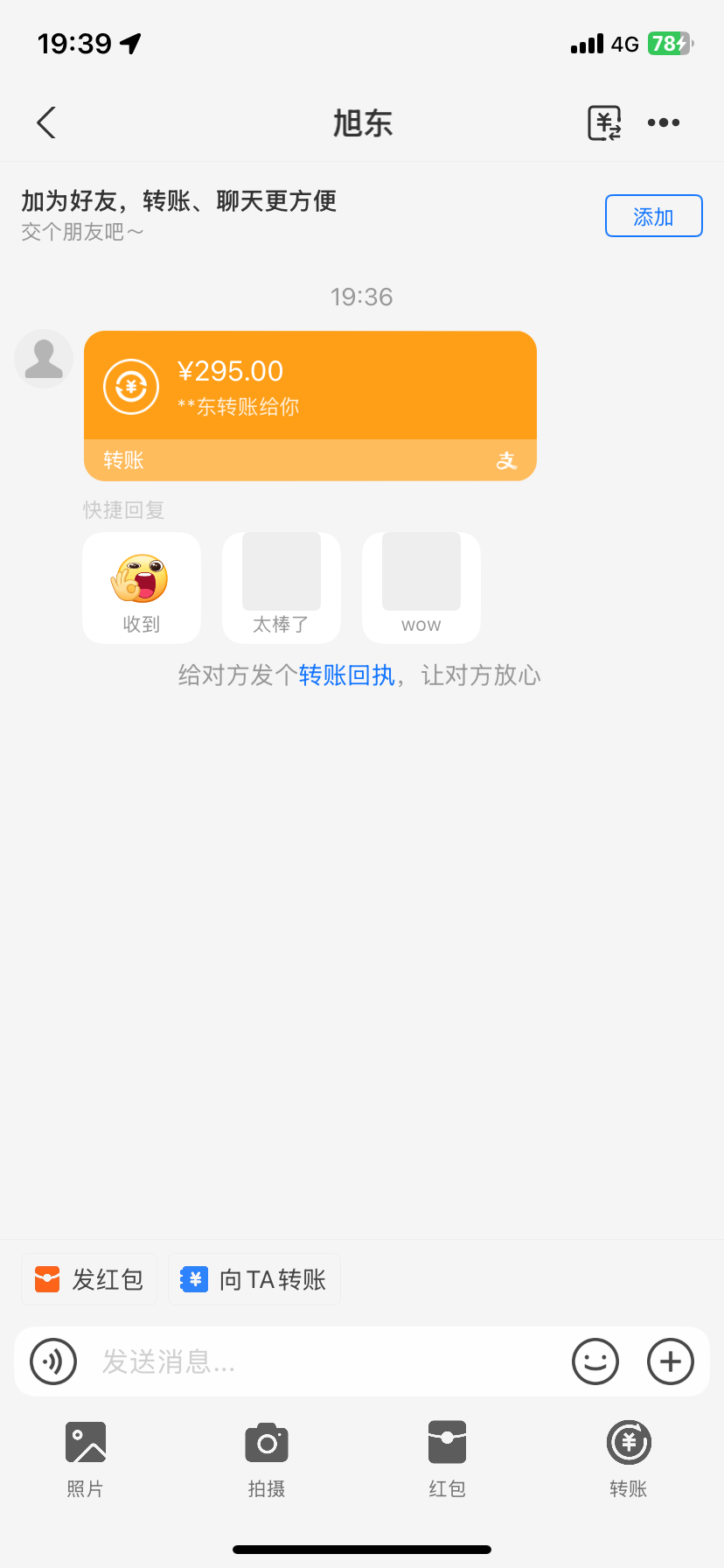Open 拍摄 camera to shoot

point(267,1454)
